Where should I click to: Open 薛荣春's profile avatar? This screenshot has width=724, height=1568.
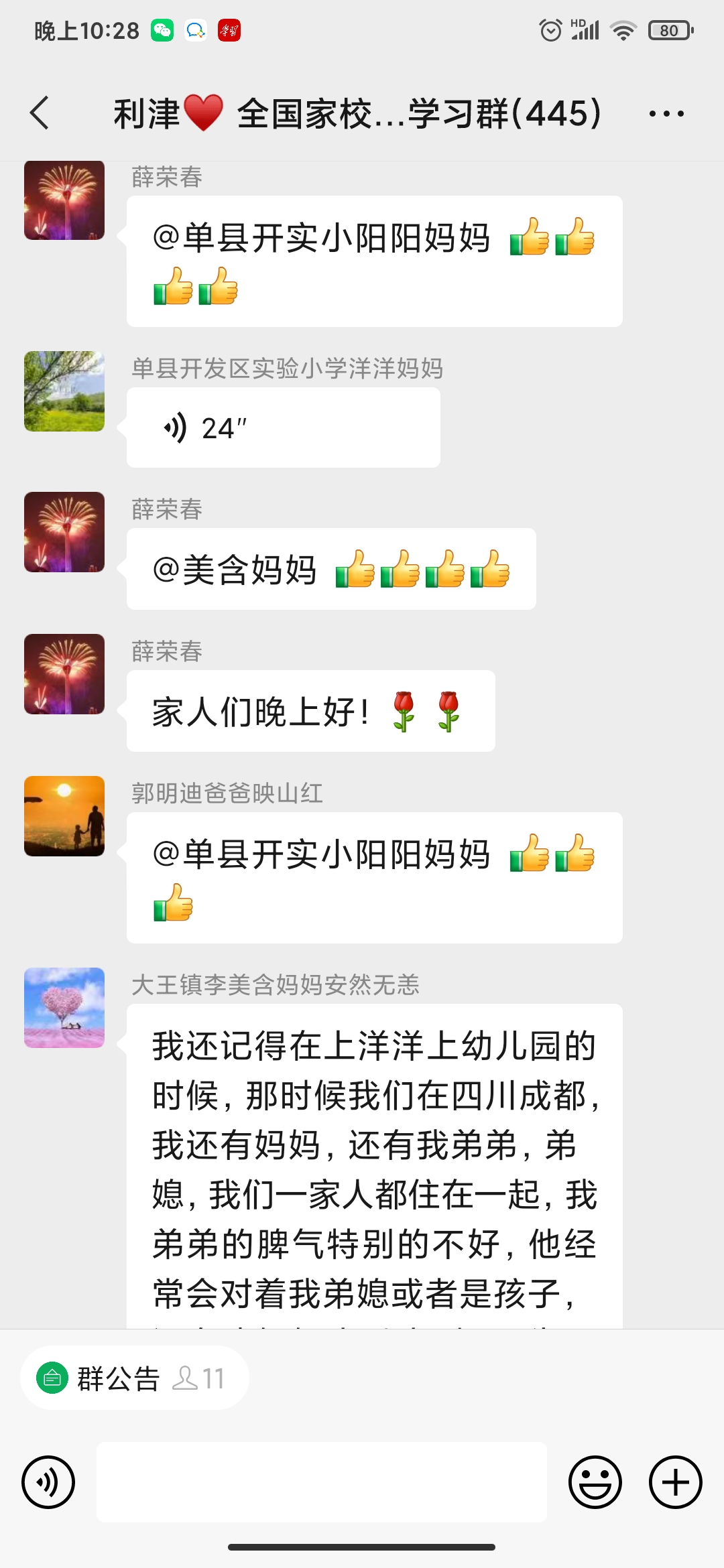[64, 201]
